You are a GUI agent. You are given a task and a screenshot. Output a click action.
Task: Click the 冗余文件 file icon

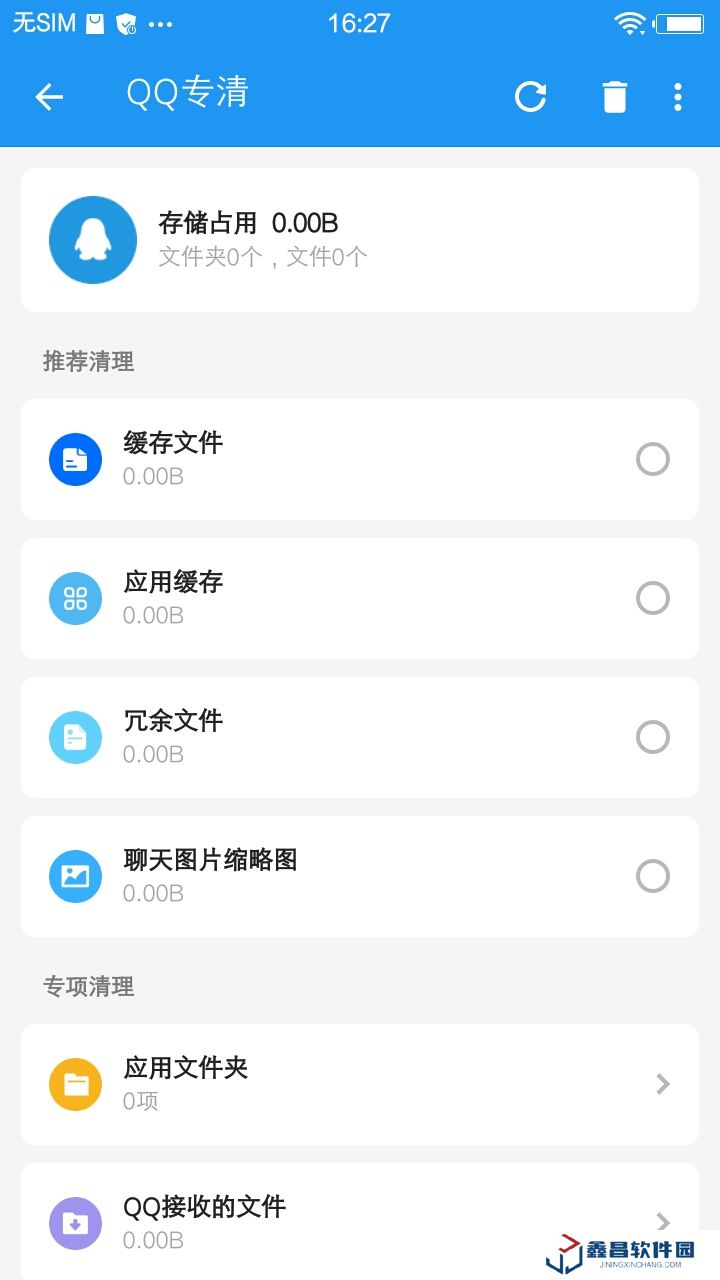(x=74, y=737)
